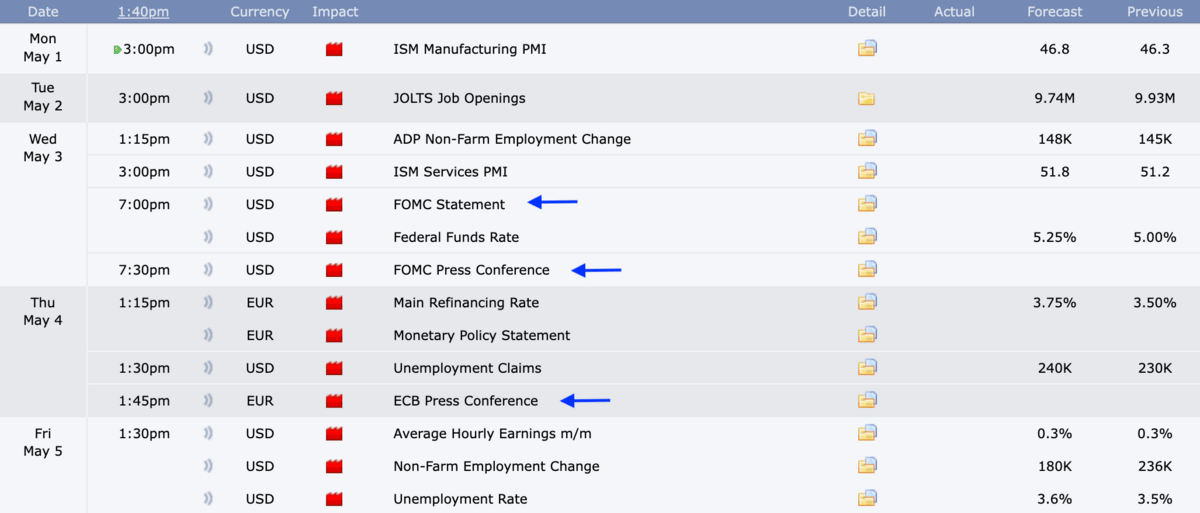
Task: Show details for FOMC Statement
Action: 867,204
